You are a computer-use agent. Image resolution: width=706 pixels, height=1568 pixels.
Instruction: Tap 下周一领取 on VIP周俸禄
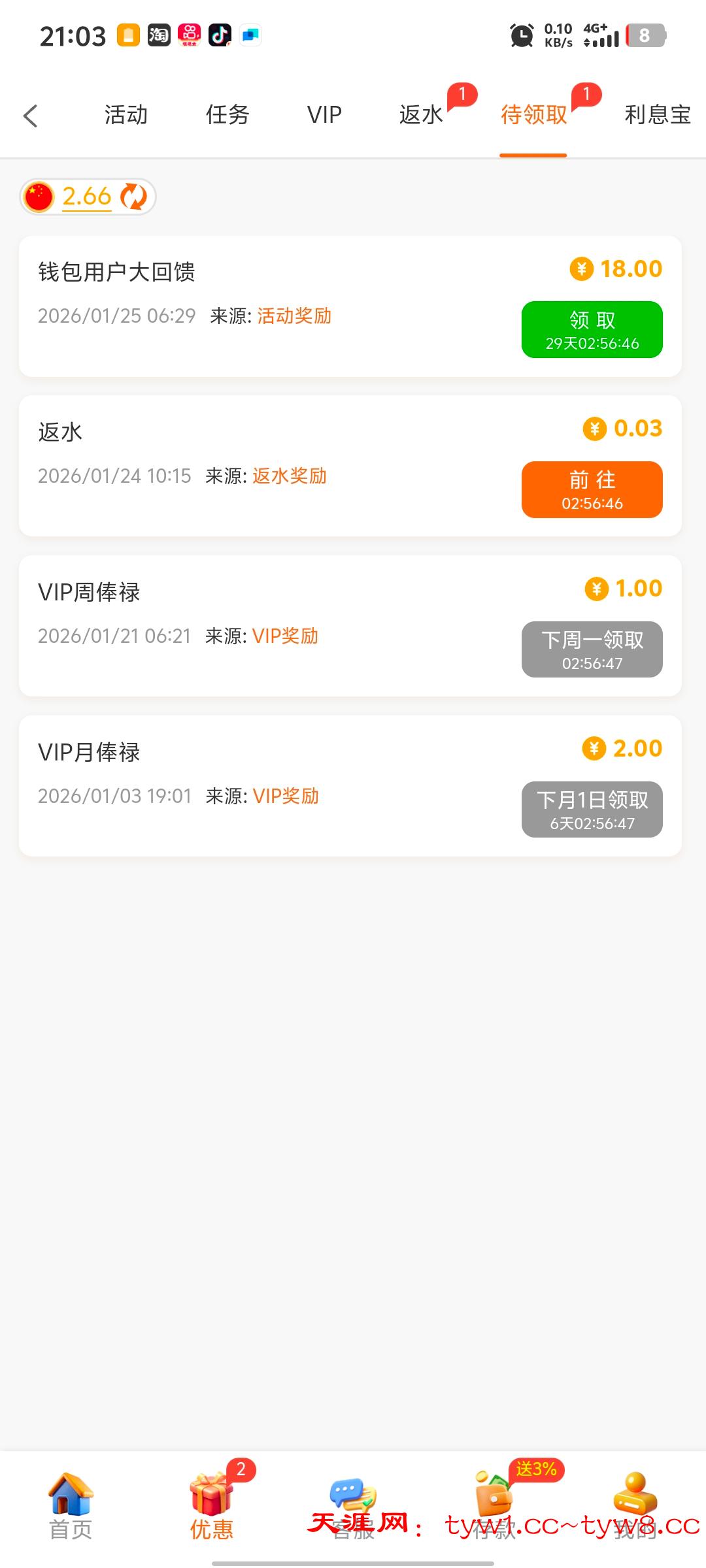point(592,649)
